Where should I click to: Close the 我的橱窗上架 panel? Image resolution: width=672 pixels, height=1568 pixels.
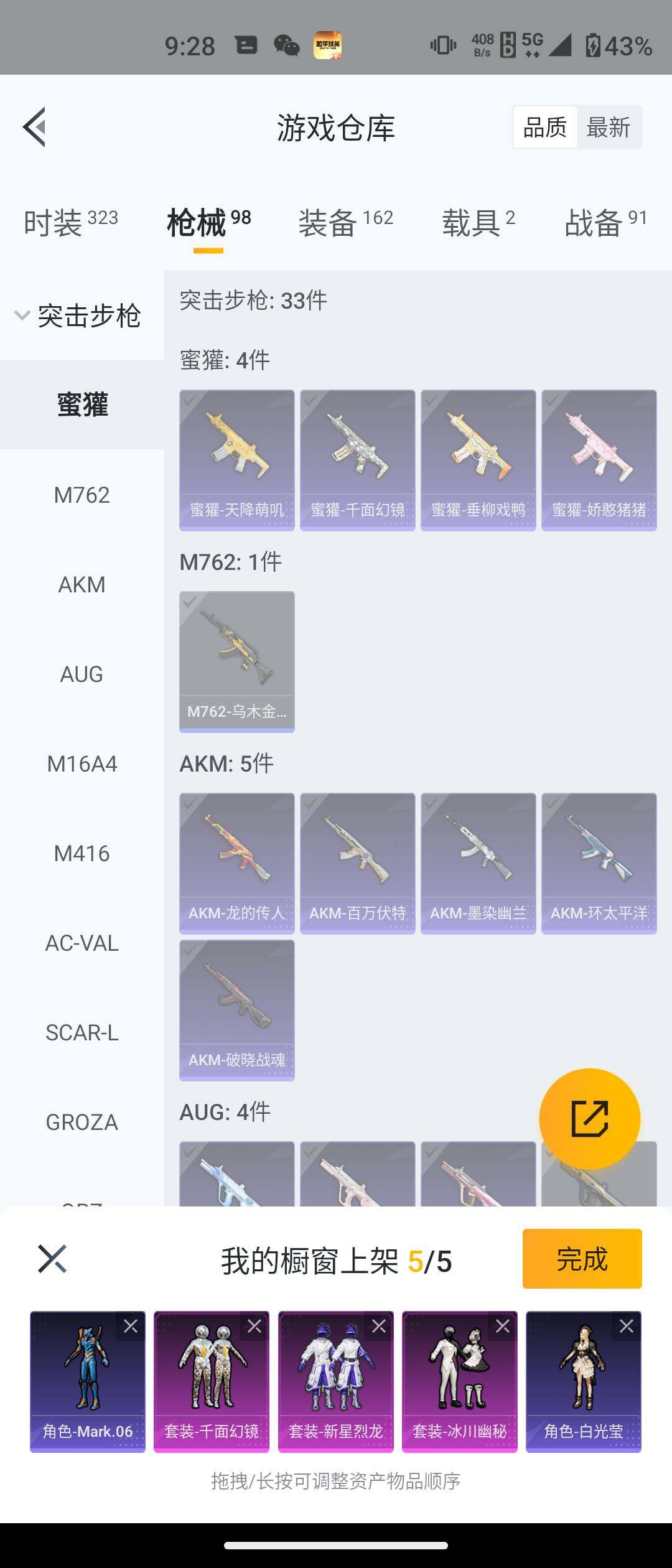[x=52, y=1259]
